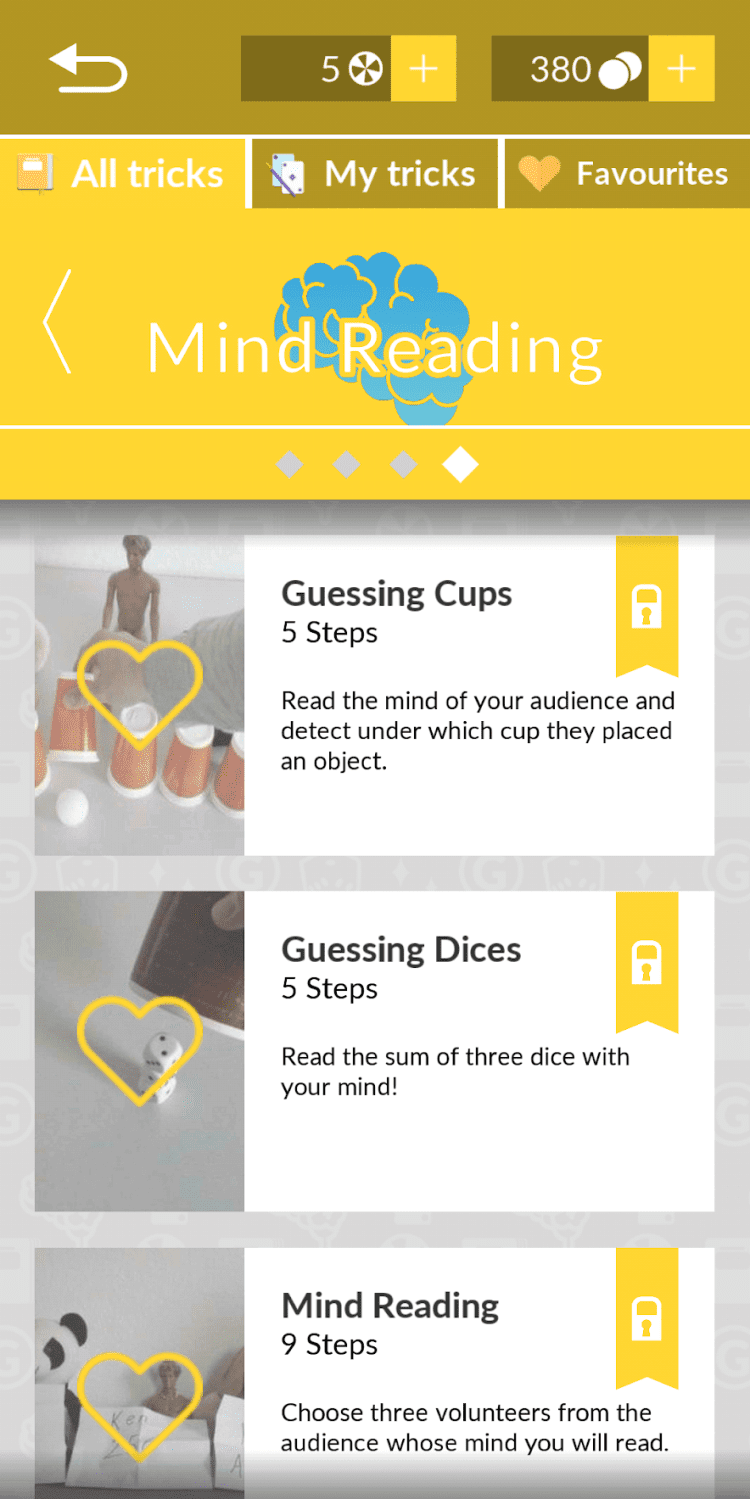Add more tokens with the plus next to 5

pyautogui.click(x=423, y=69)
